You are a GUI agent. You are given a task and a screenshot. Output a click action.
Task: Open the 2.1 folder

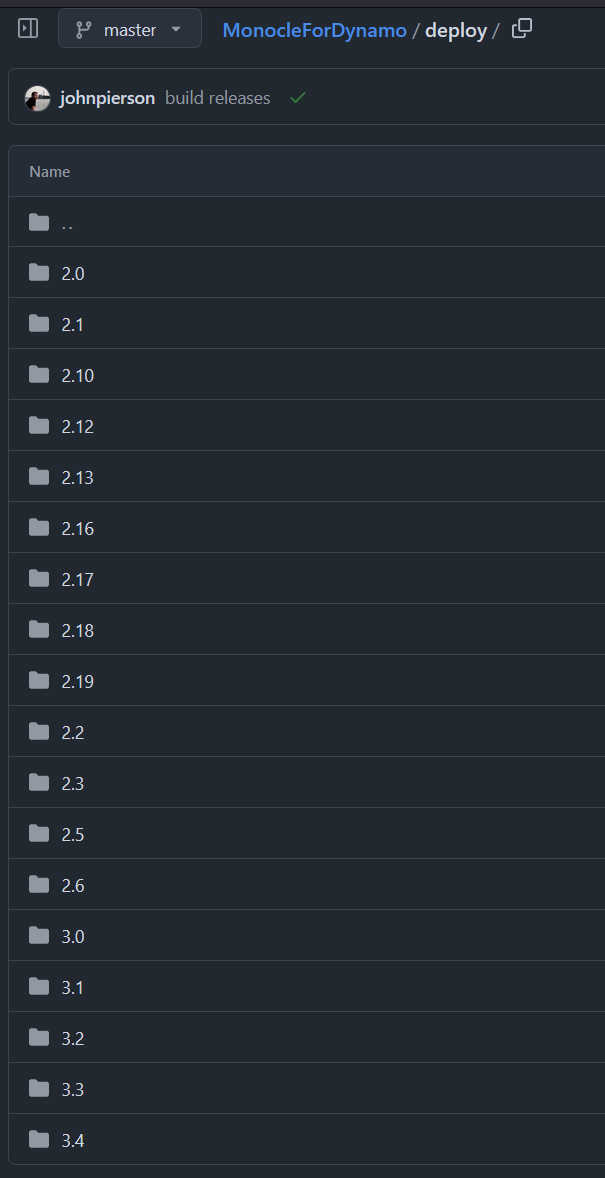73,324
